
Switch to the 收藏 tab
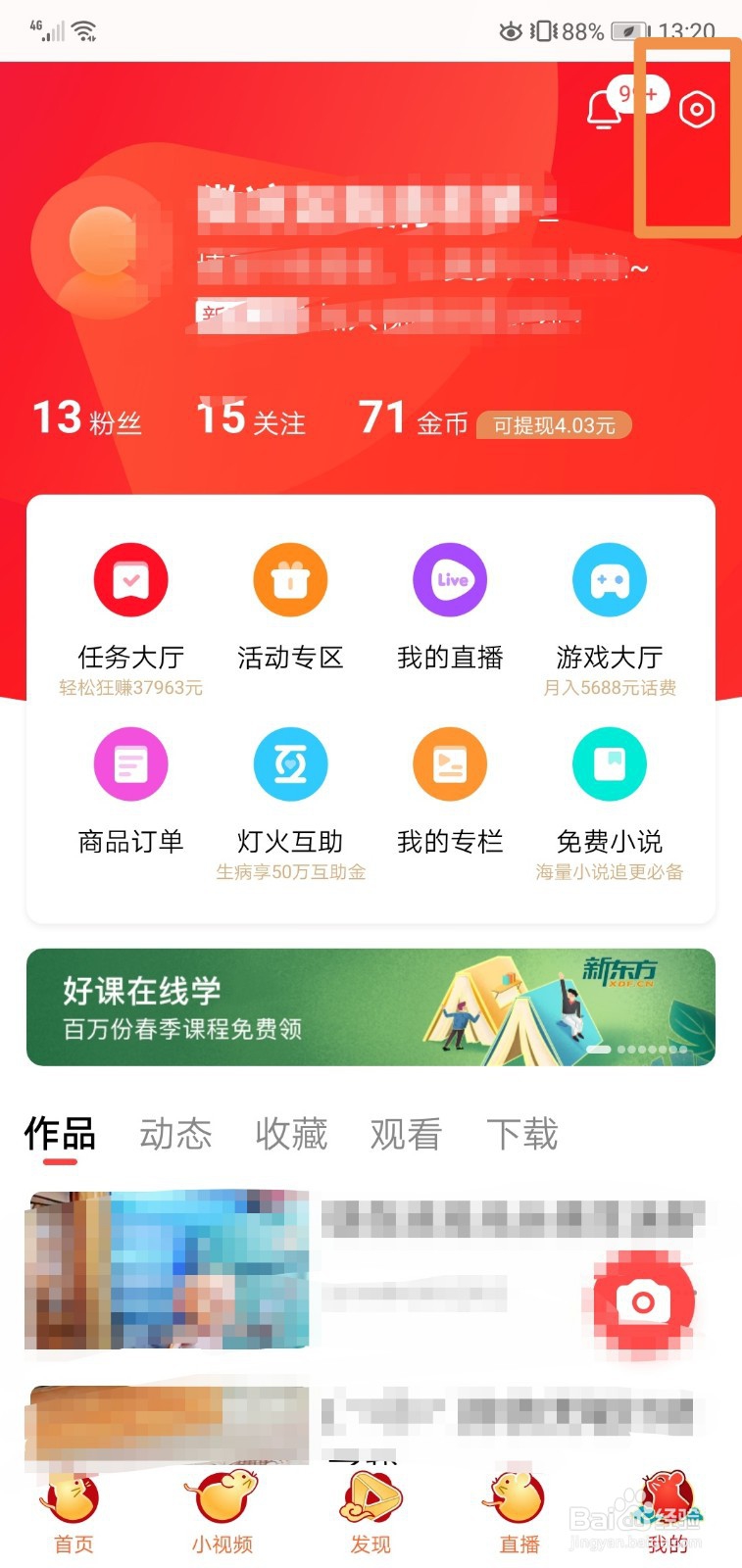[x=290, y=1135]
